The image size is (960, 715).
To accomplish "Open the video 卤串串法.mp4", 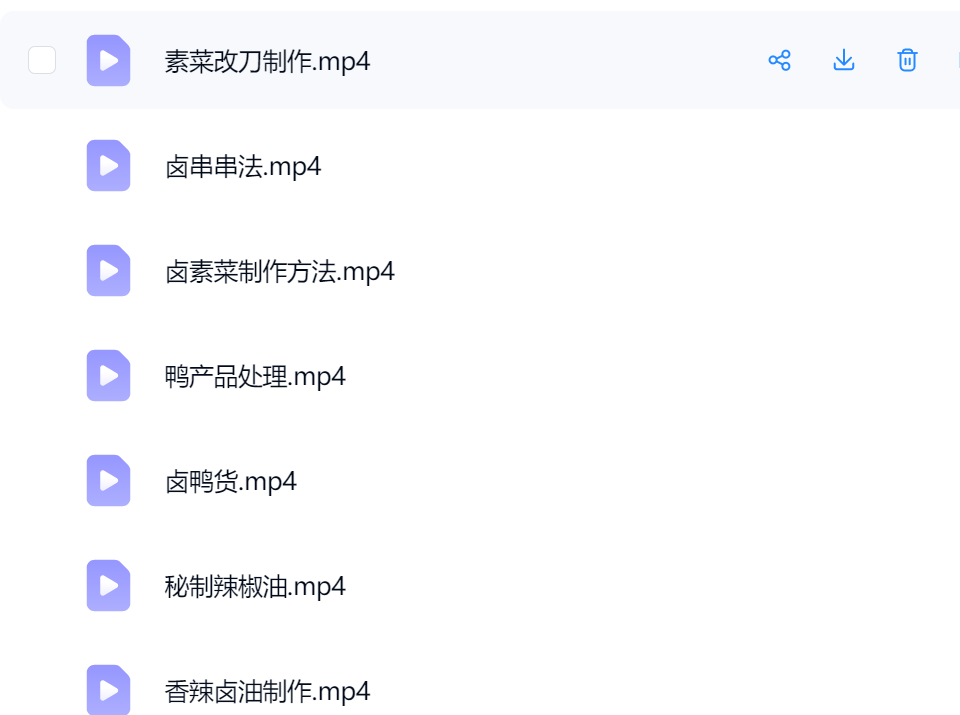I will (x=243, y=167).
